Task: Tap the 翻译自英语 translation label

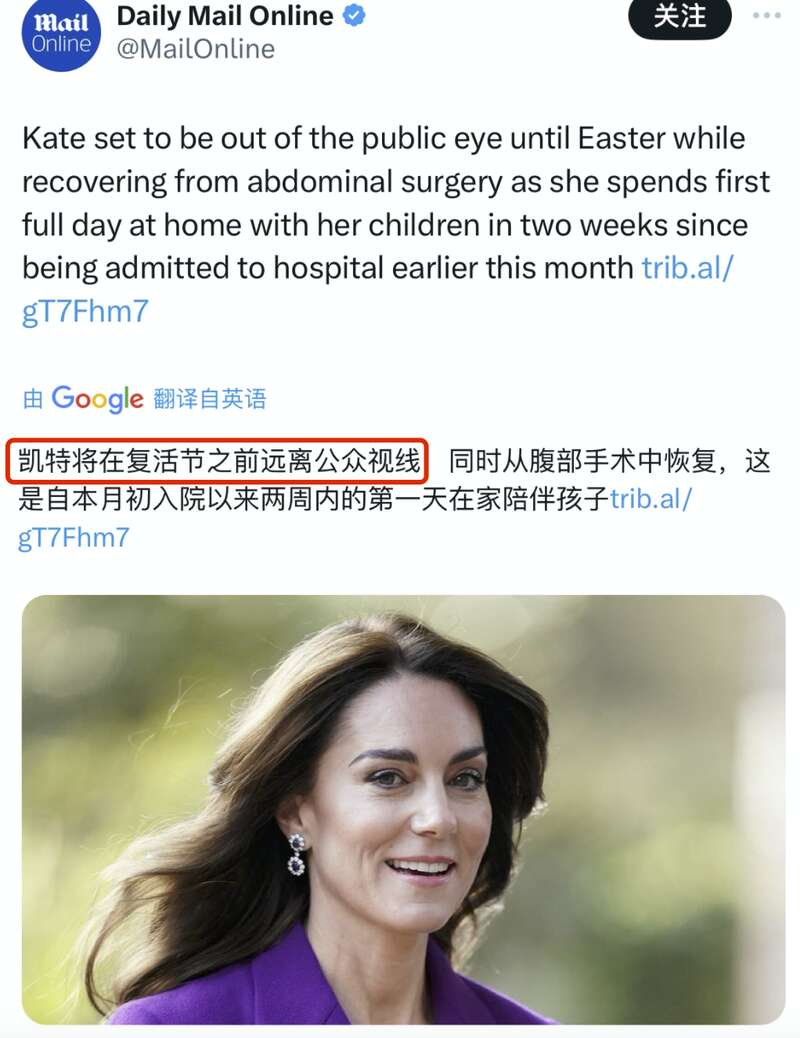Action: [210, 399]
